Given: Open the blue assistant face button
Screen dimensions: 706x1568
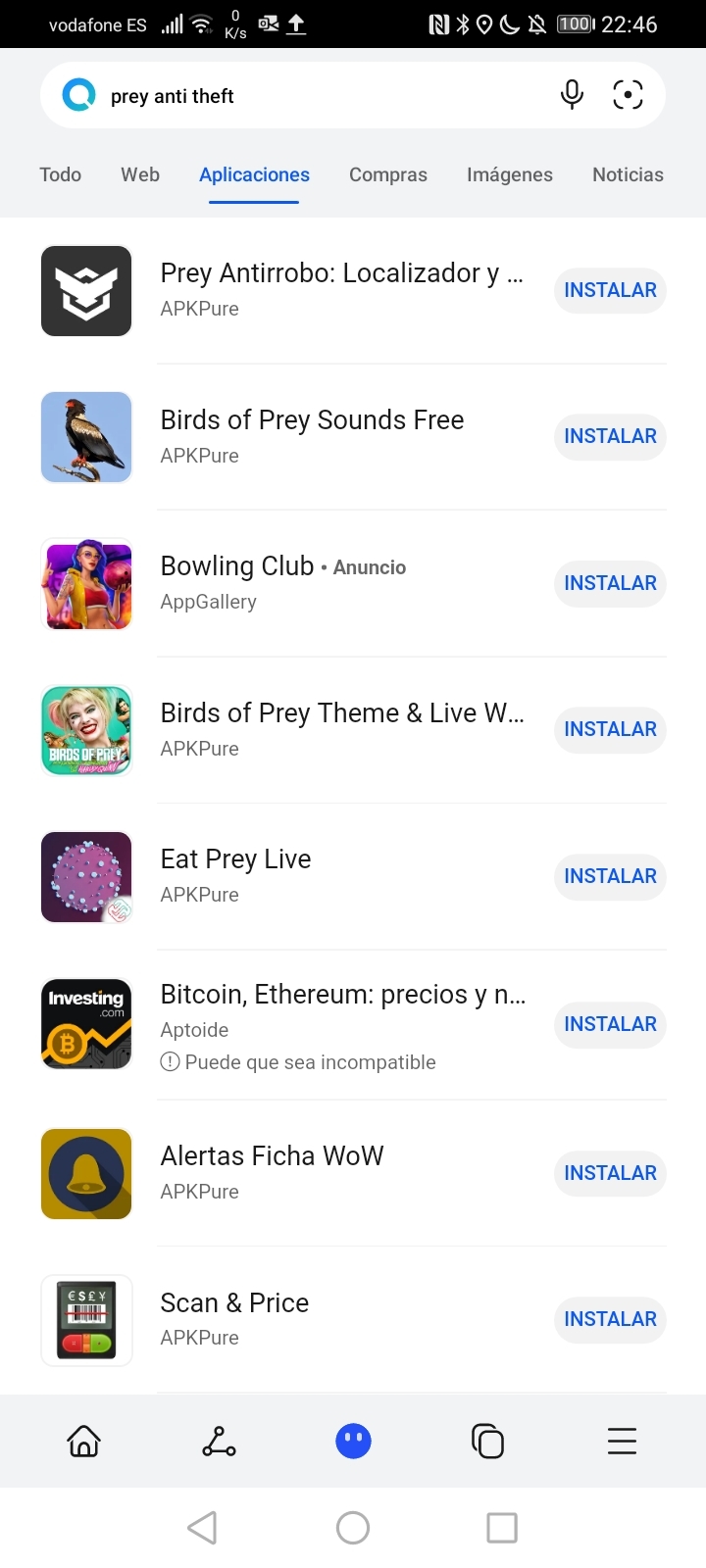Looking at the screenshot, I should pos(353,1441).
